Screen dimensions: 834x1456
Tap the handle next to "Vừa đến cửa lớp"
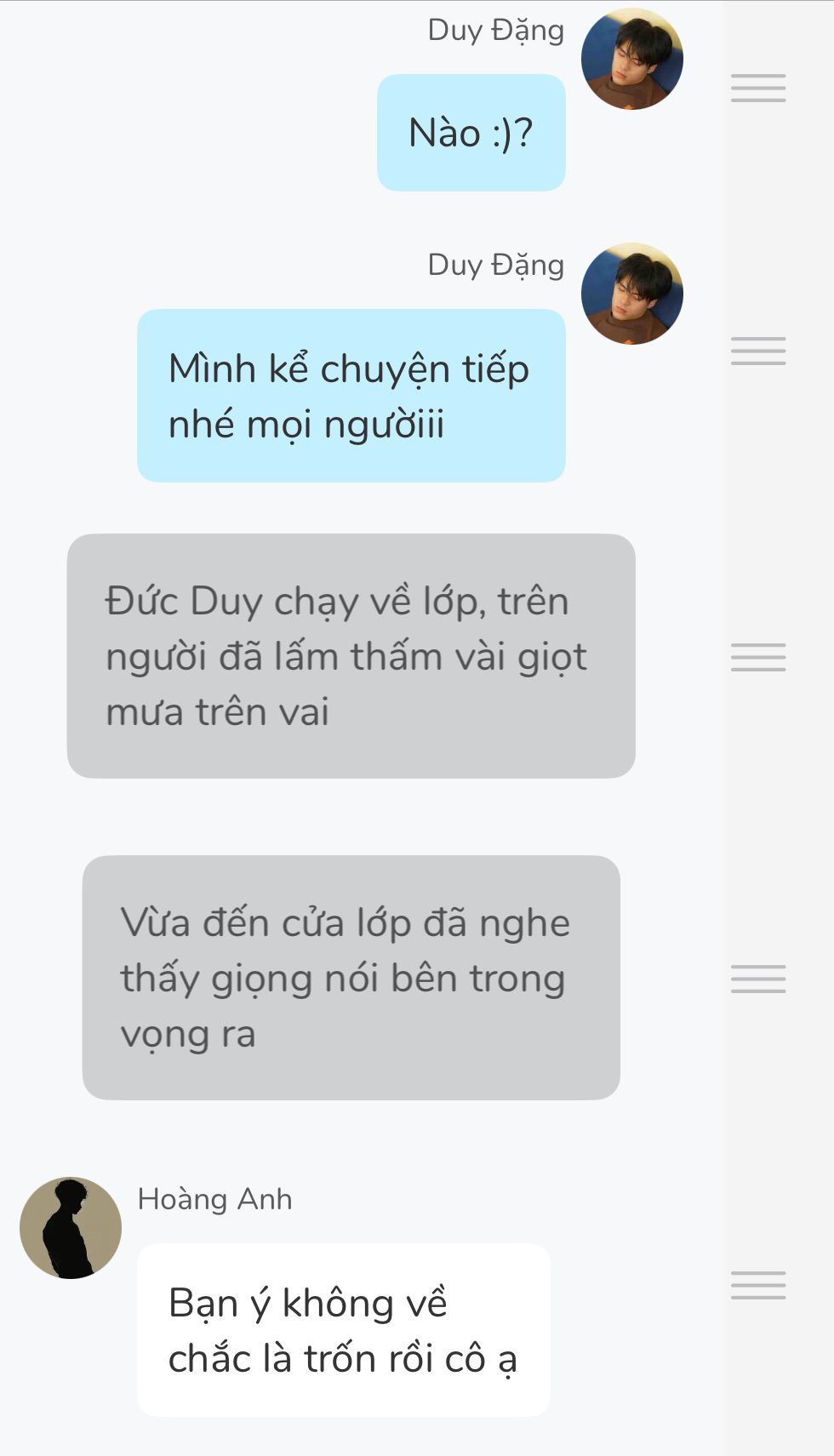[x=757, y=979]
